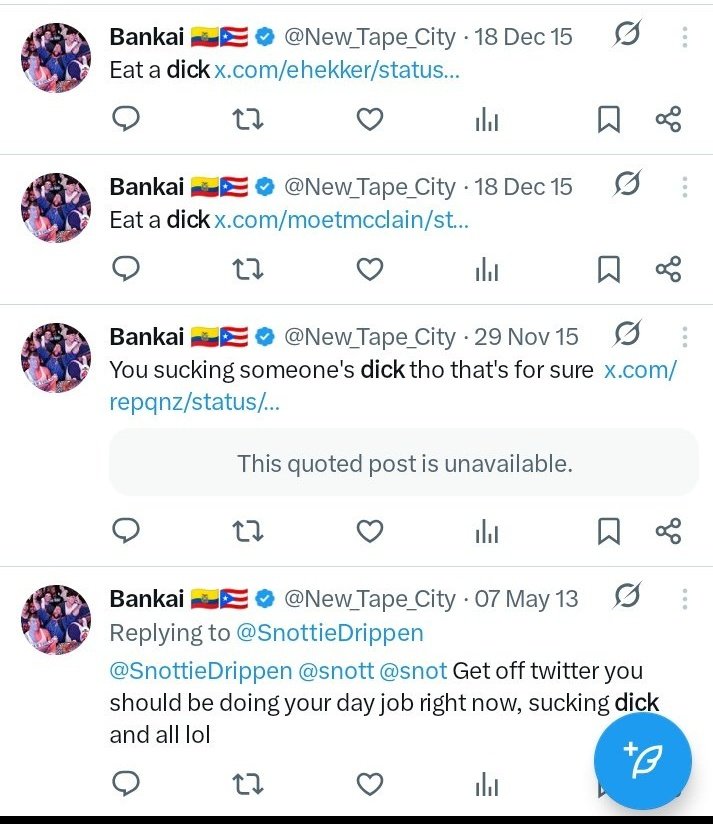This screenshot has width=713, height=824.
Task: Share the 29 Nov 15 post
Action: click(668, 531)
